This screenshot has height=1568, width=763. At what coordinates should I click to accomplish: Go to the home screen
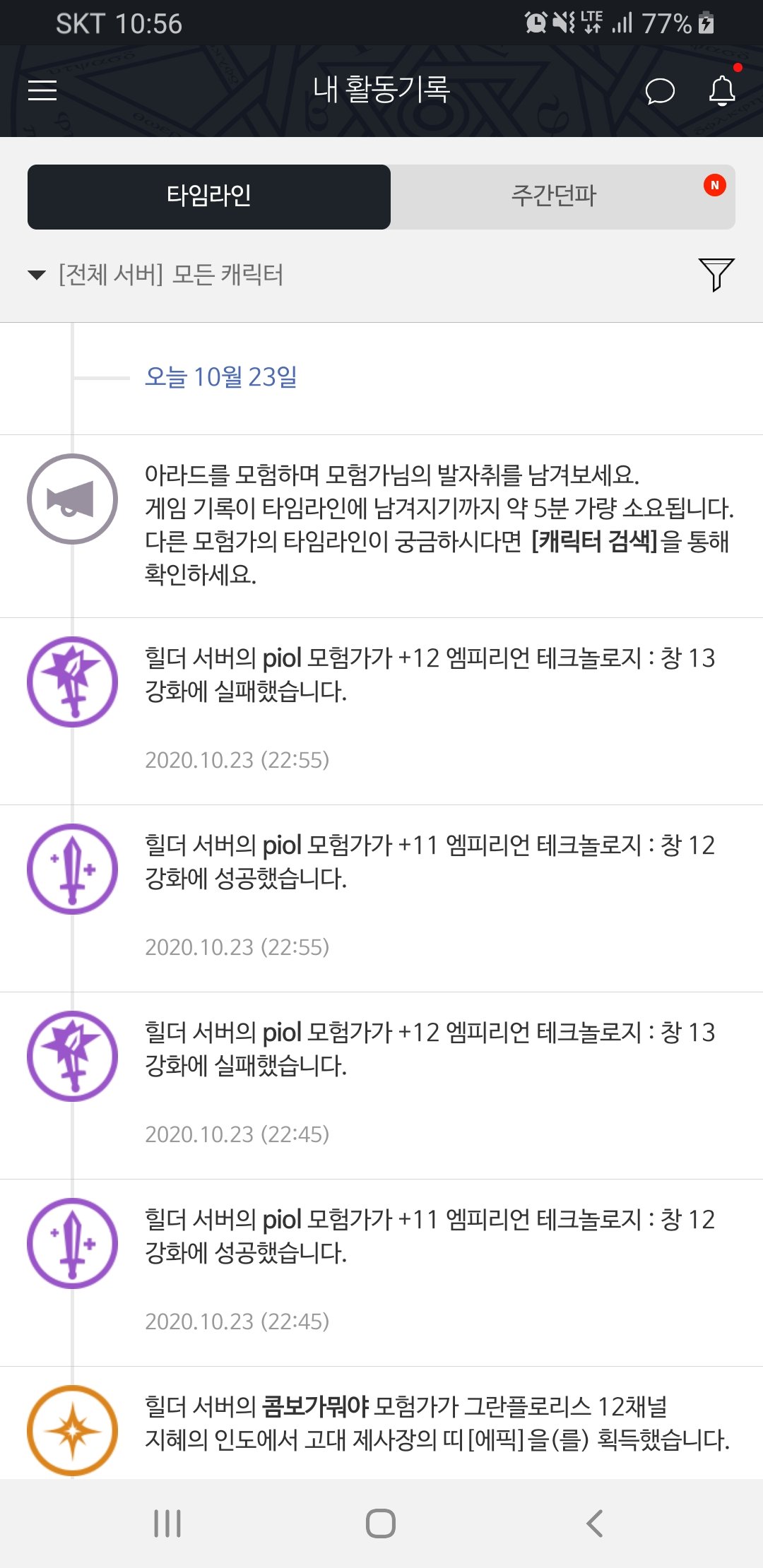[x=381, y=1523]
